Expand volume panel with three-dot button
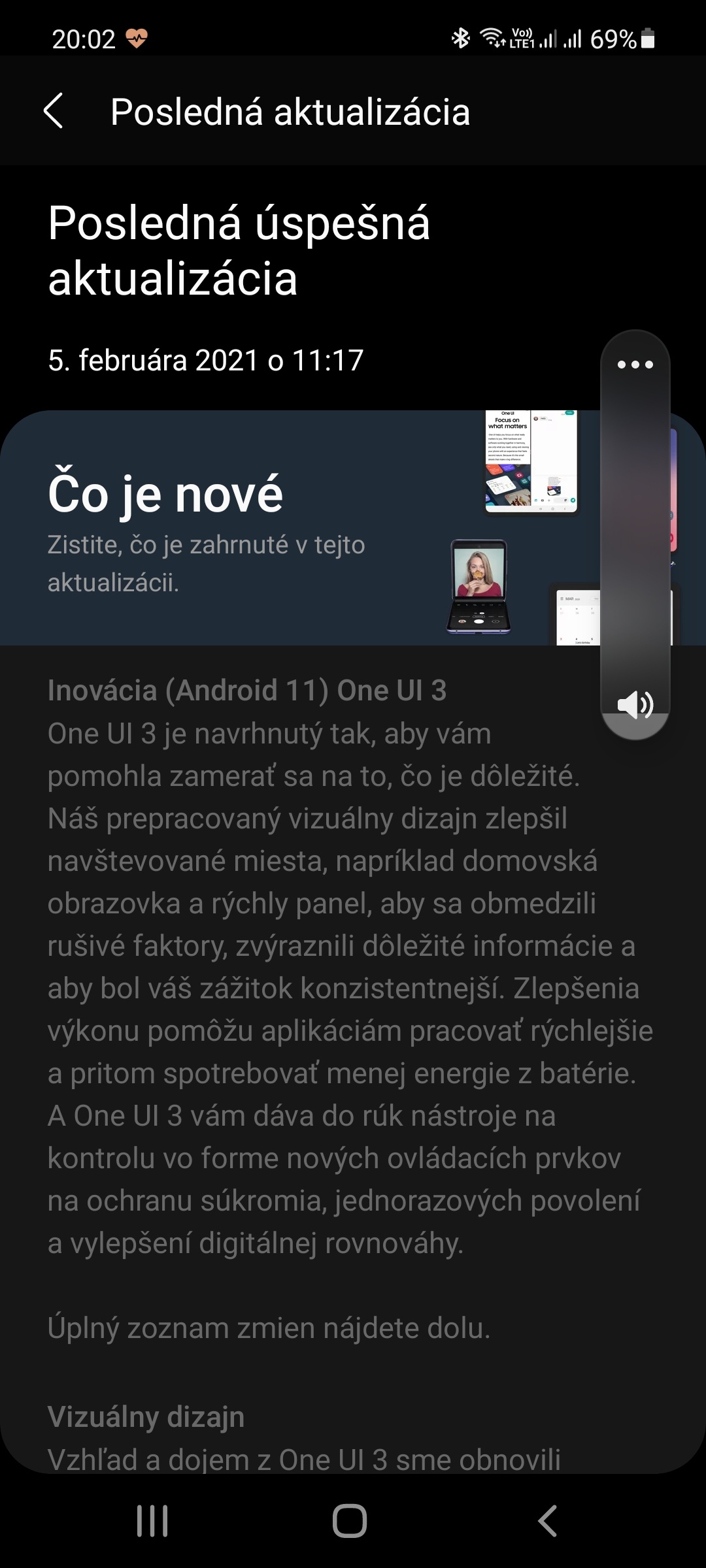 (635, 365)
